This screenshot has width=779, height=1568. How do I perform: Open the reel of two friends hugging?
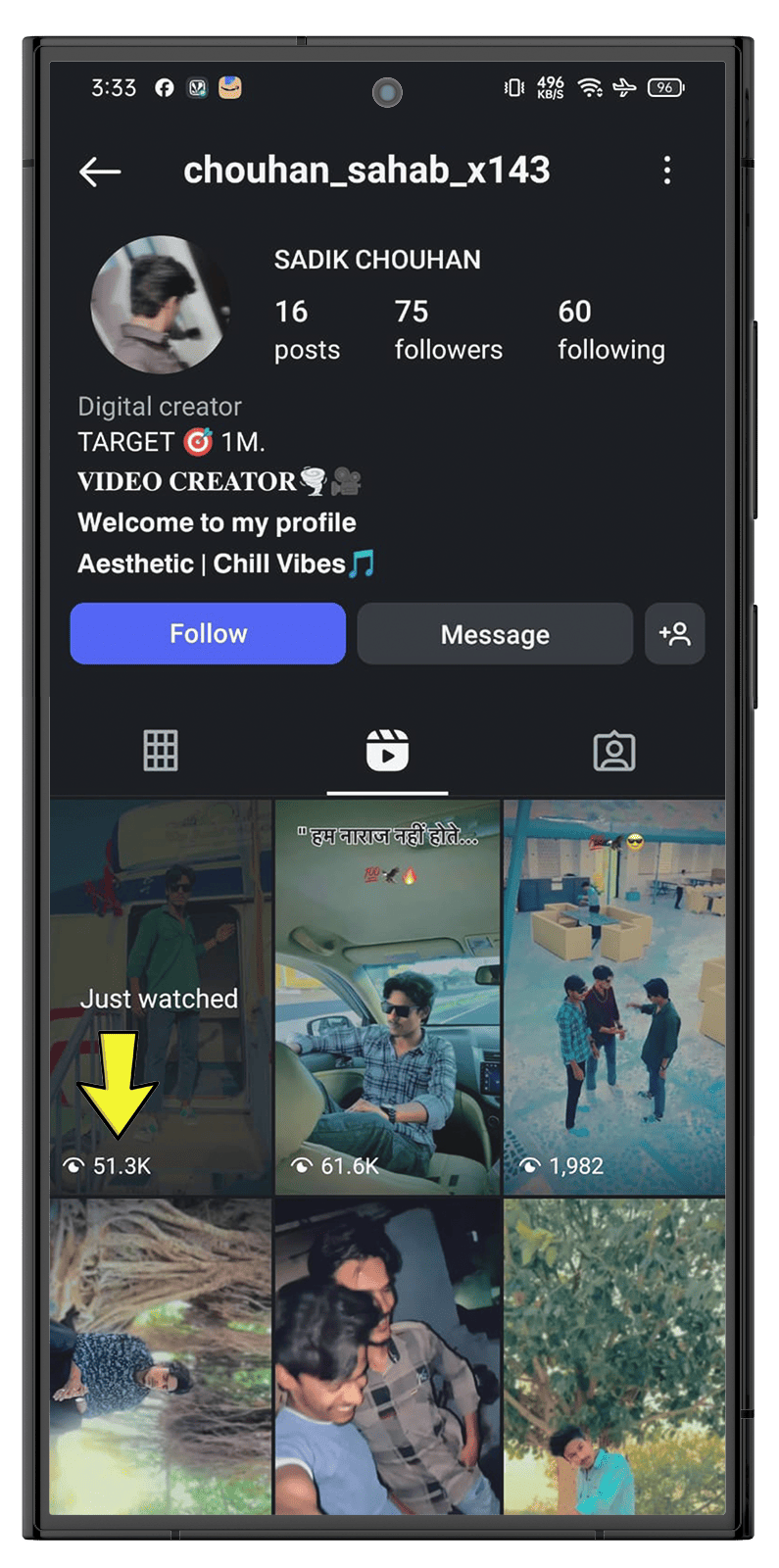(x=387, y=1357)
